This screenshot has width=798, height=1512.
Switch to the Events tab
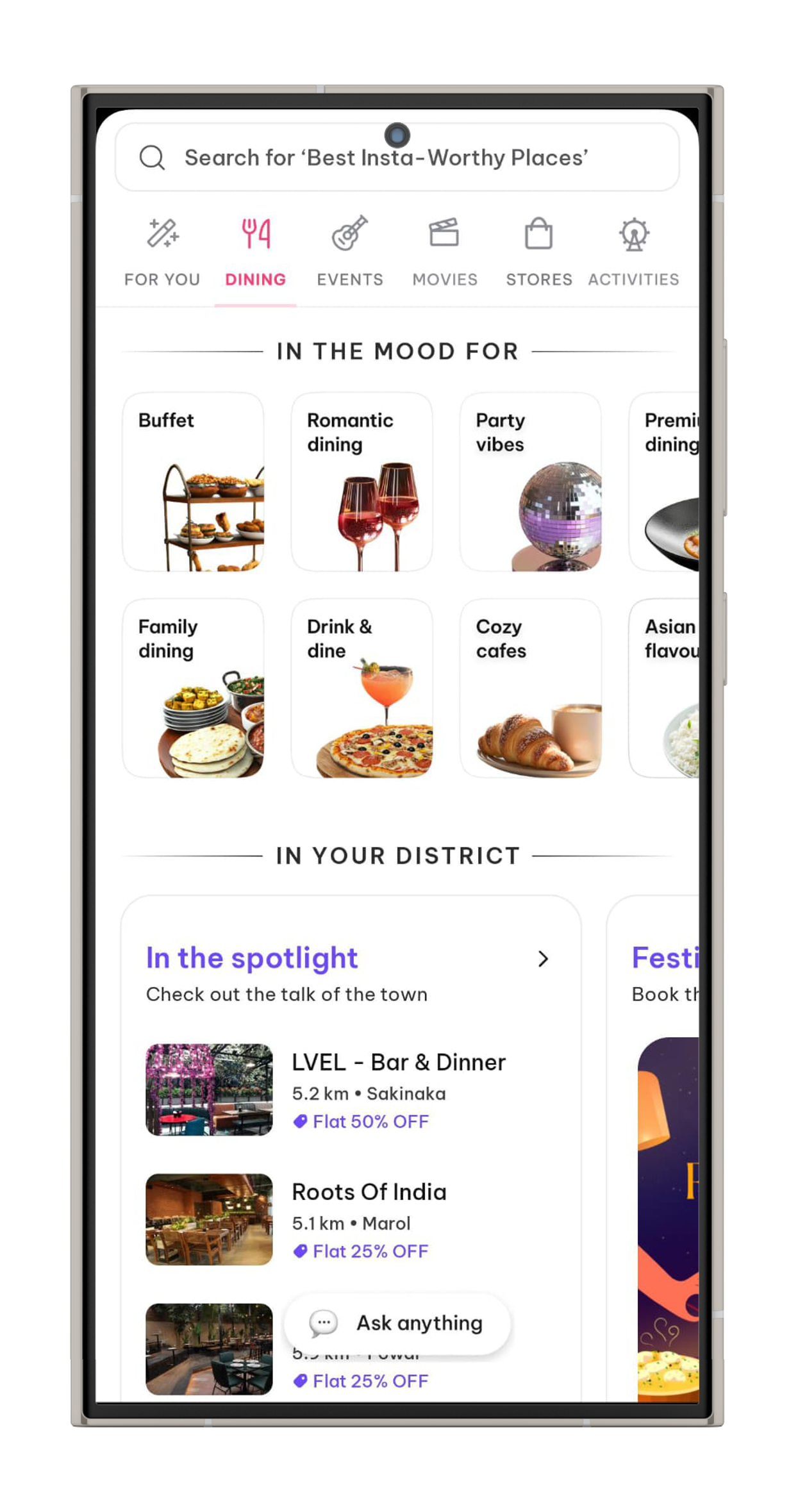point(350,252)
